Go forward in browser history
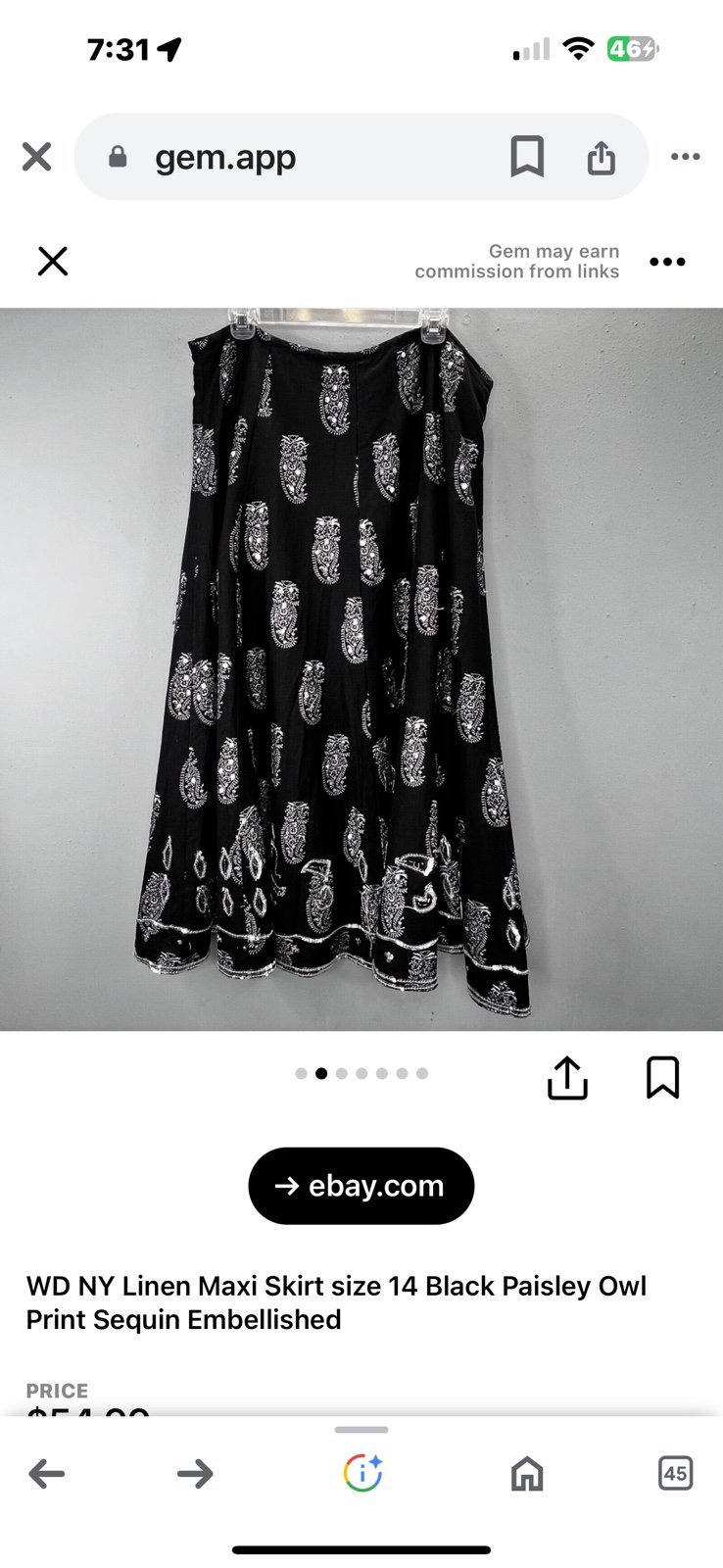This screenshot has width=723, height=1568. click(195, 1473)
